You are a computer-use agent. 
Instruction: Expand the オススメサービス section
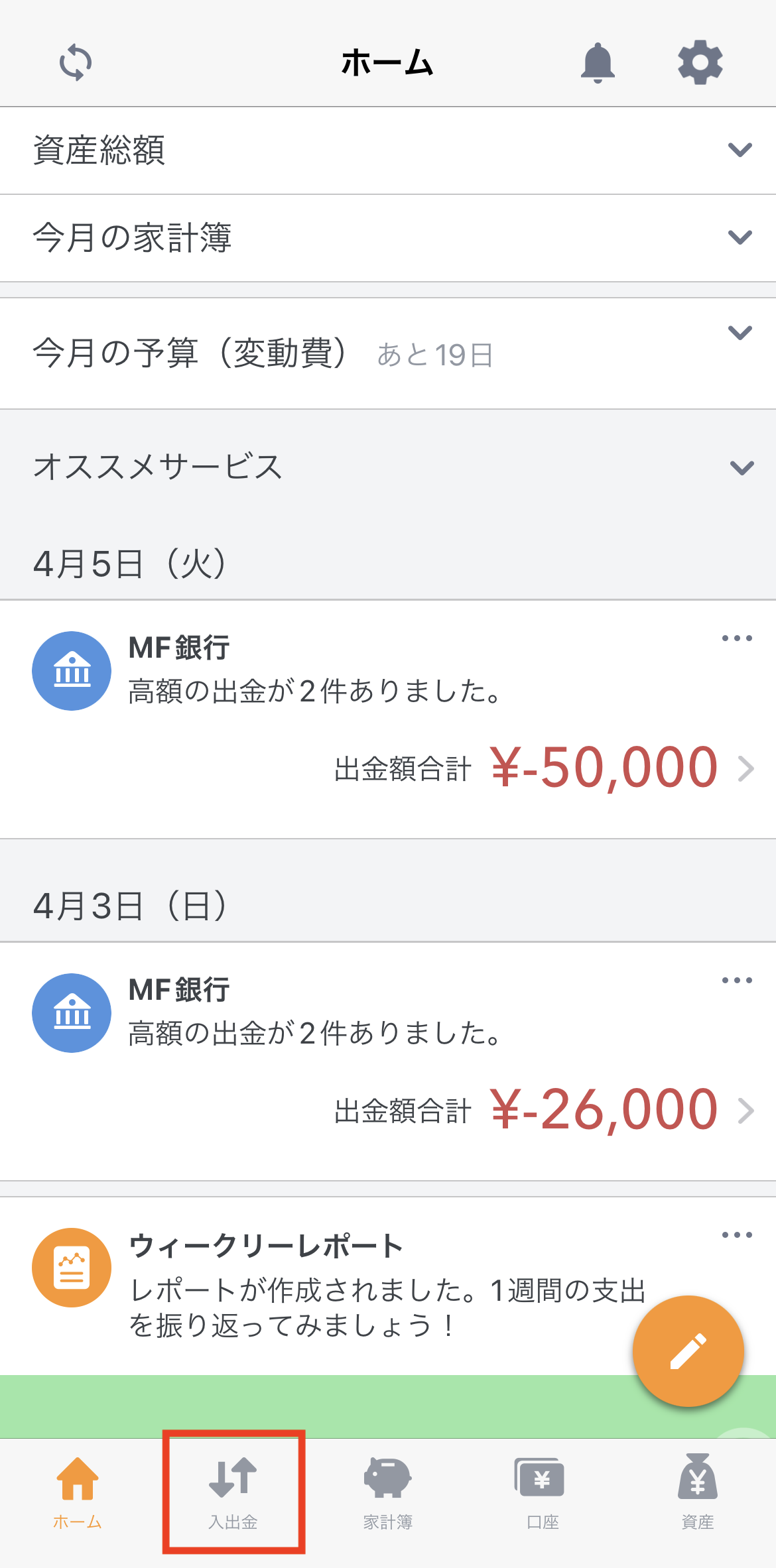click(x=388, y=467)
